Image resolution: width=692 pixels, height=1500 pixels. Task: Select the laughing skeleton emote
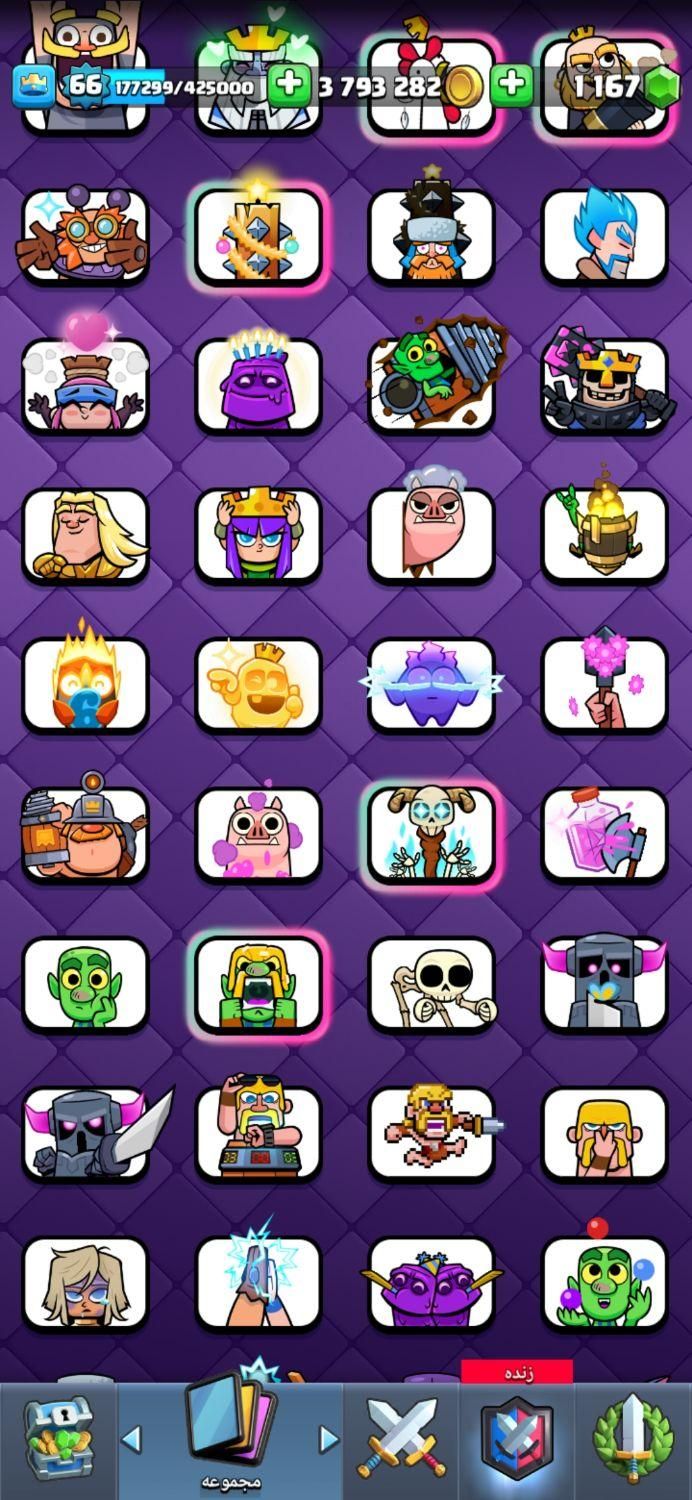point(432,985)
